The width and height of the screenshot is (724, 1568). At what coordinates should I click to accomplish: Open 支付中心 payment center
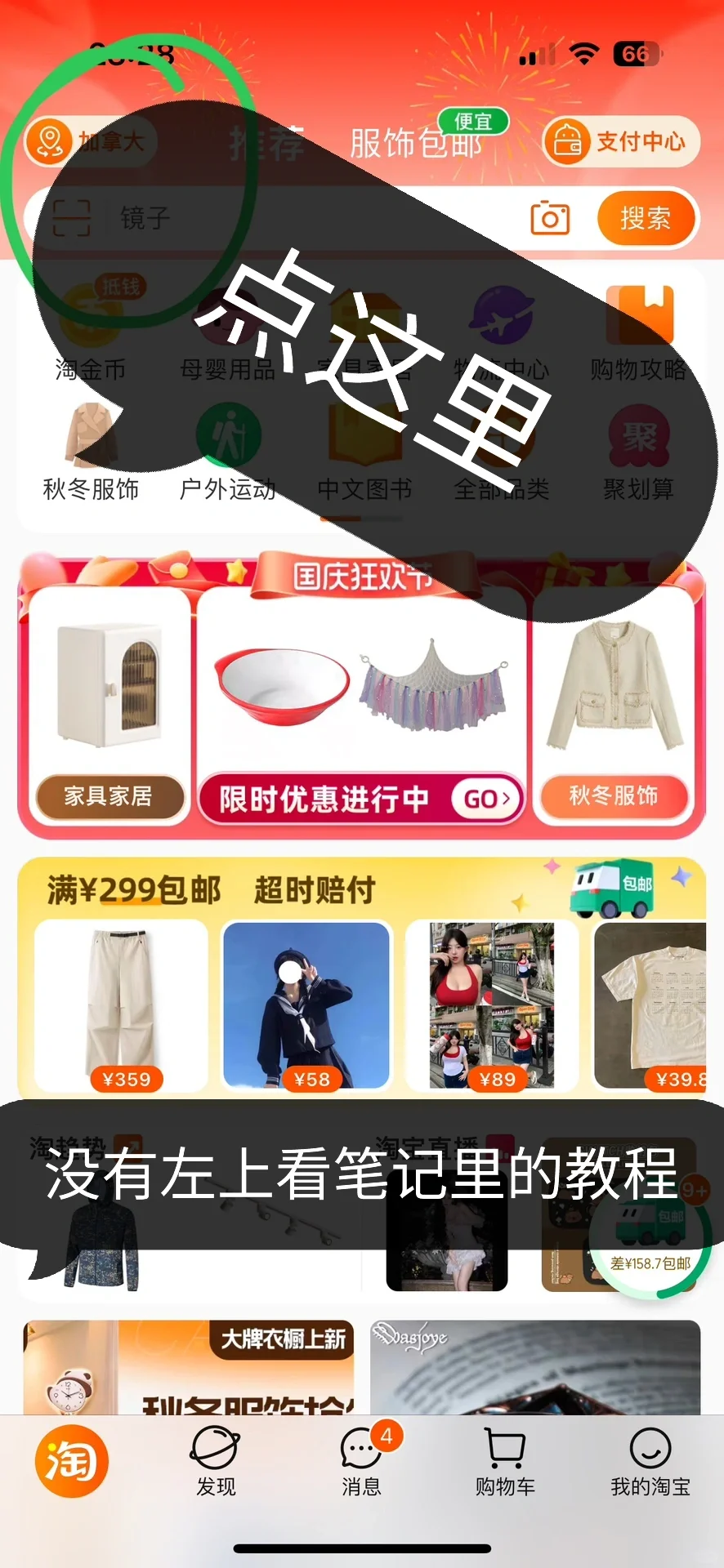(x=621, y=141)
